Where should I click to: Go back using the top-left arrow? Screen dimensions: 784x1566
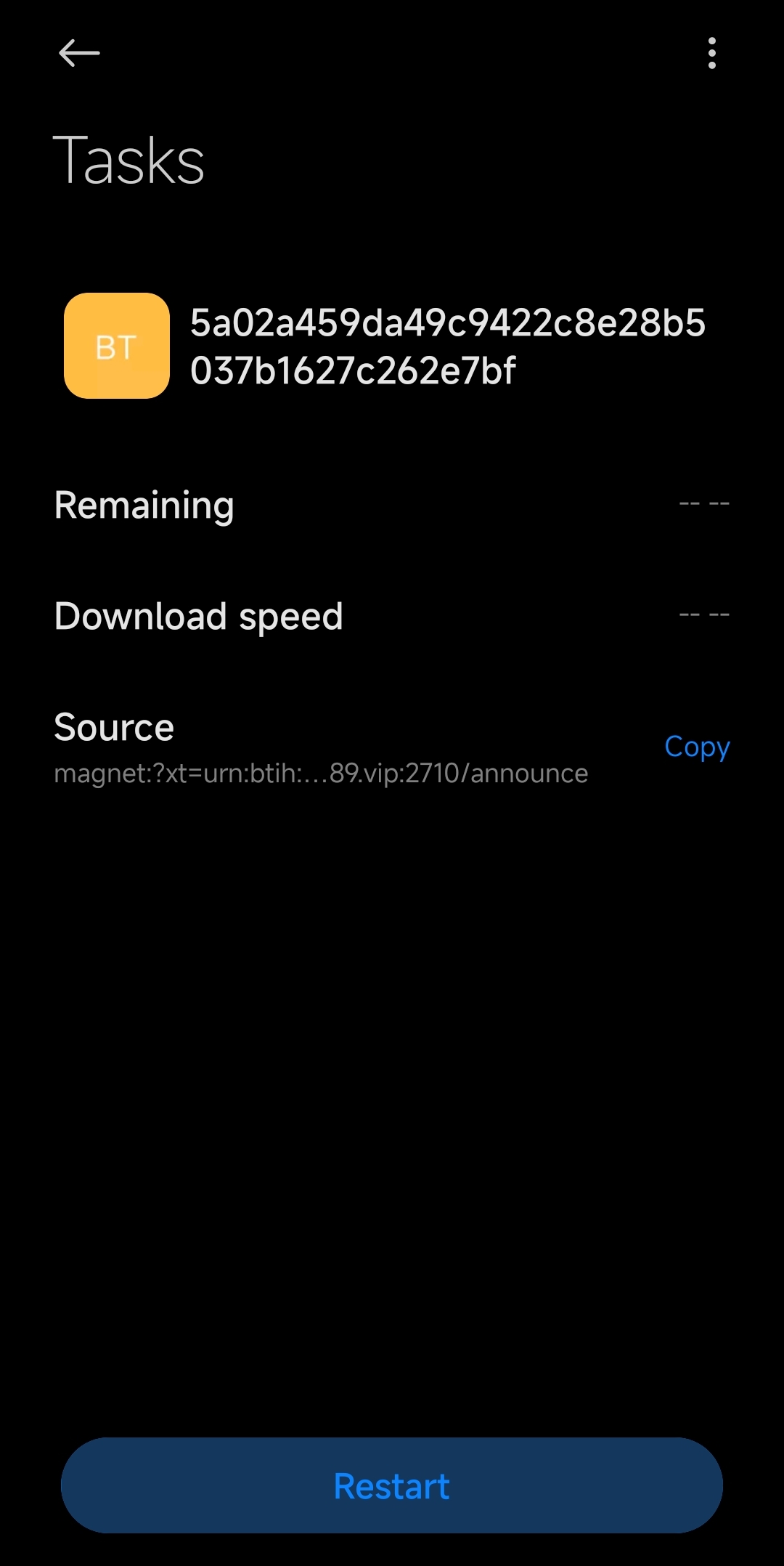coord(79,53)
